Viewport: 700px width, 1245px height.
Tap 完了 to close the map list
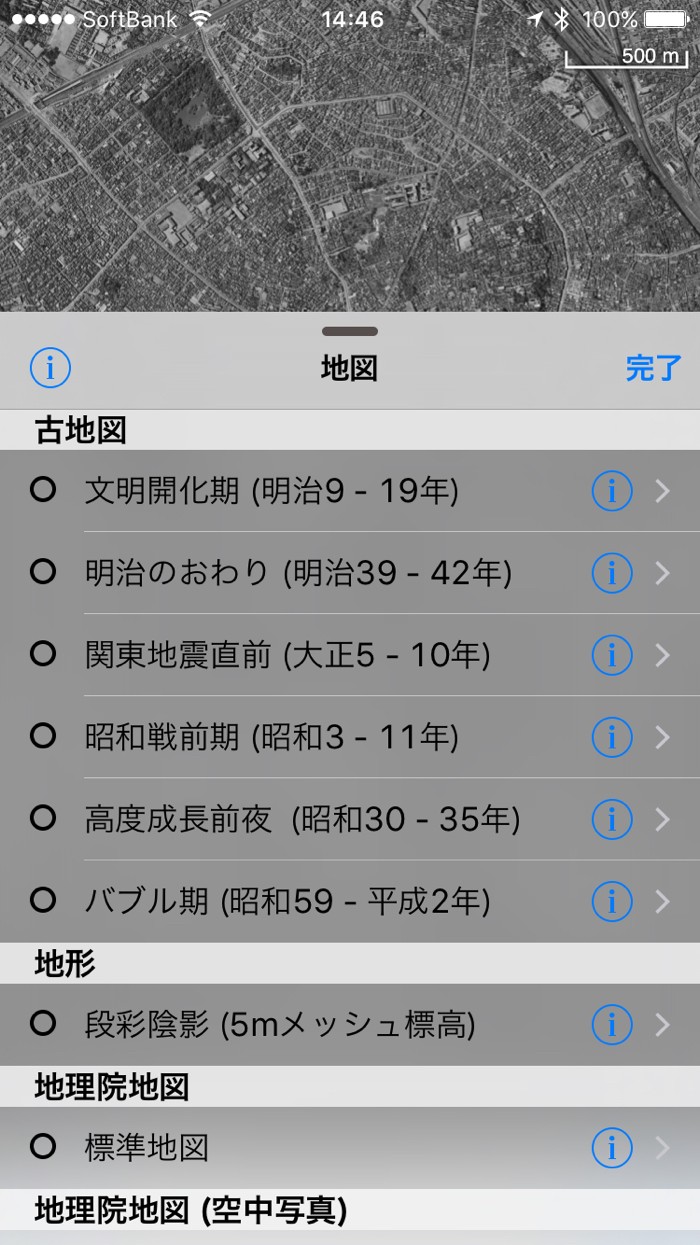pos(653,368)
